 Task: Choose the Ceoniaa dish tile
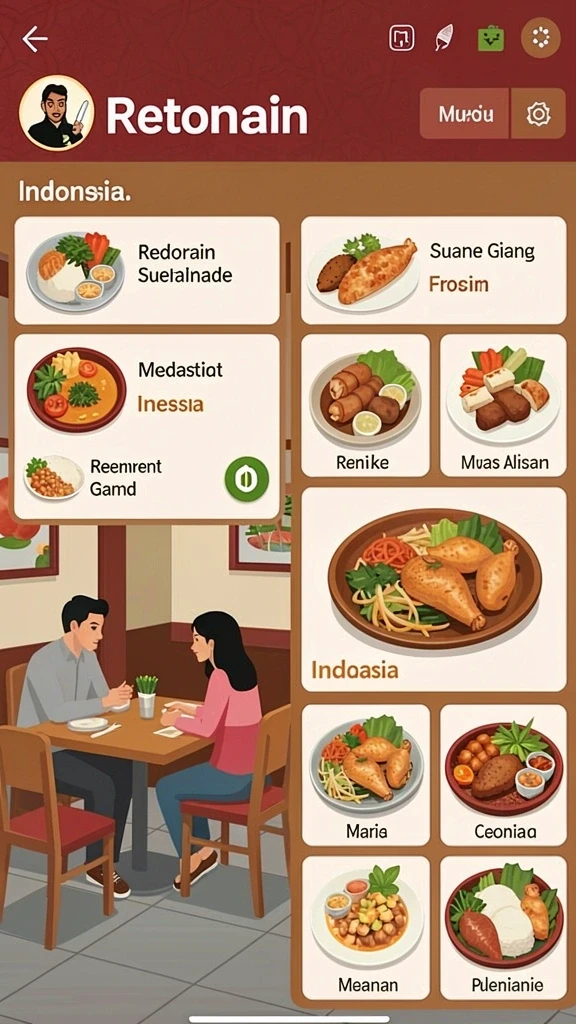503,775
